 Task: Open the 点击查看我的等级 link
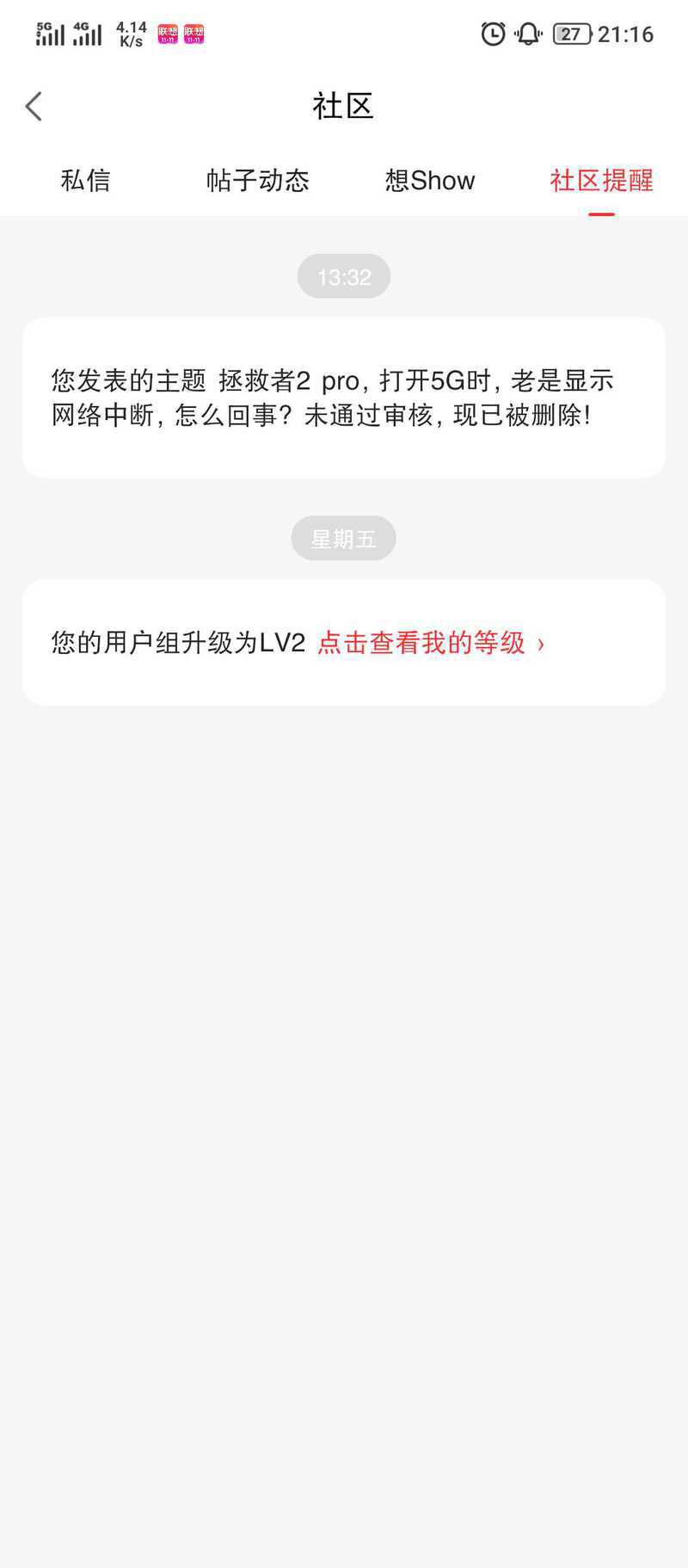[431, 643]
